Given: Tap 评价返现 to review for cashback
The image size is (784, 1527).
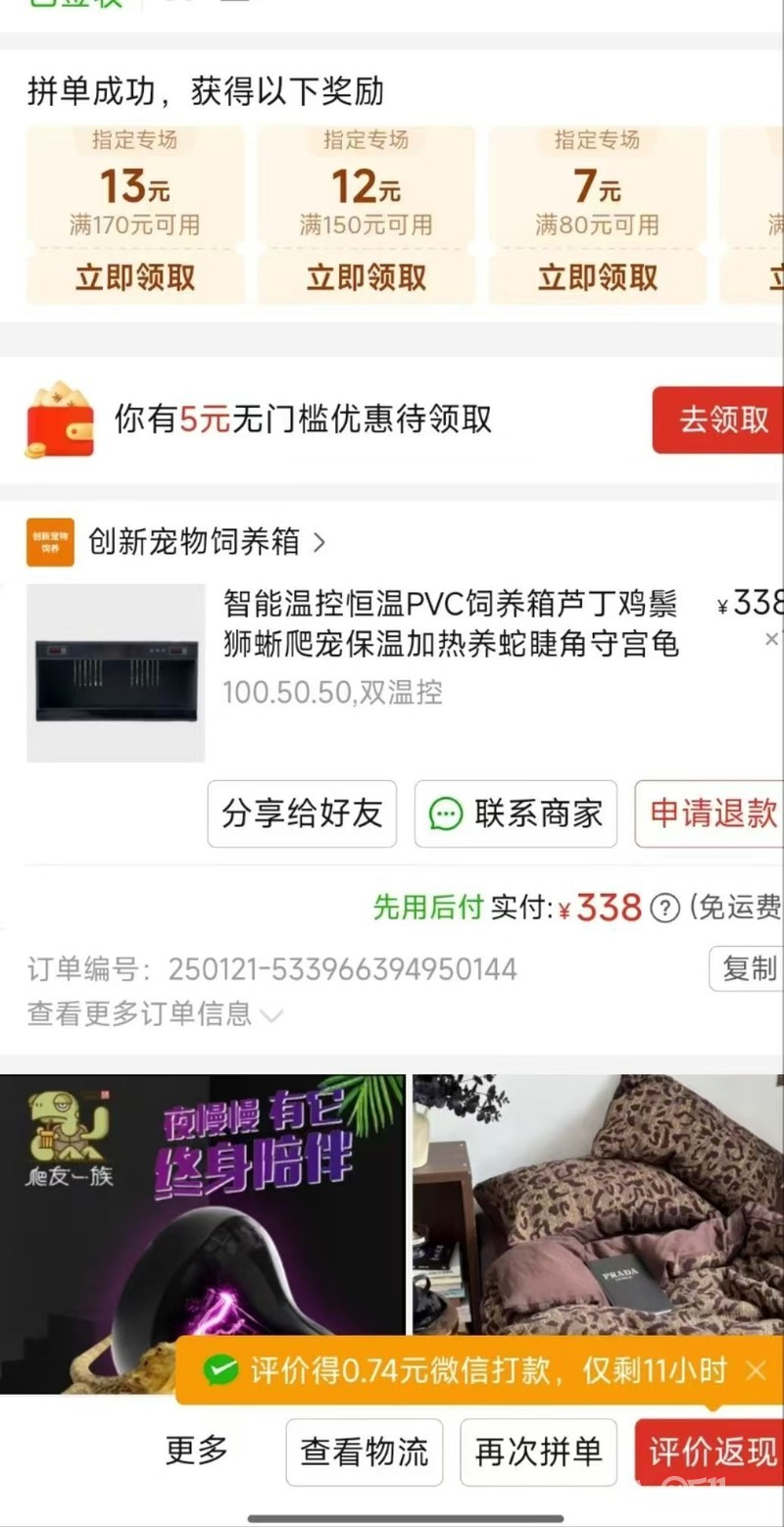Looking at the screenshot, I should (x=710, y=1452).
